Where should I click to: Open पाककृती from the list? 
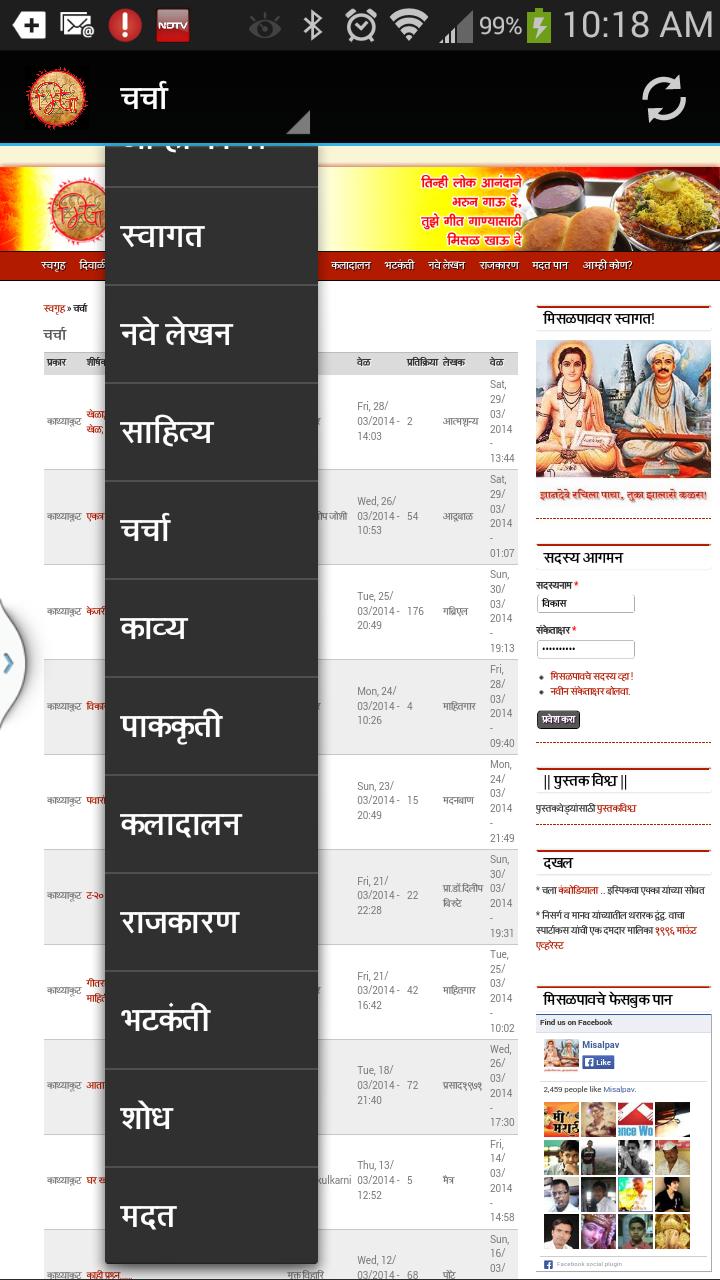pyautogui.click(x=211, y=726)
